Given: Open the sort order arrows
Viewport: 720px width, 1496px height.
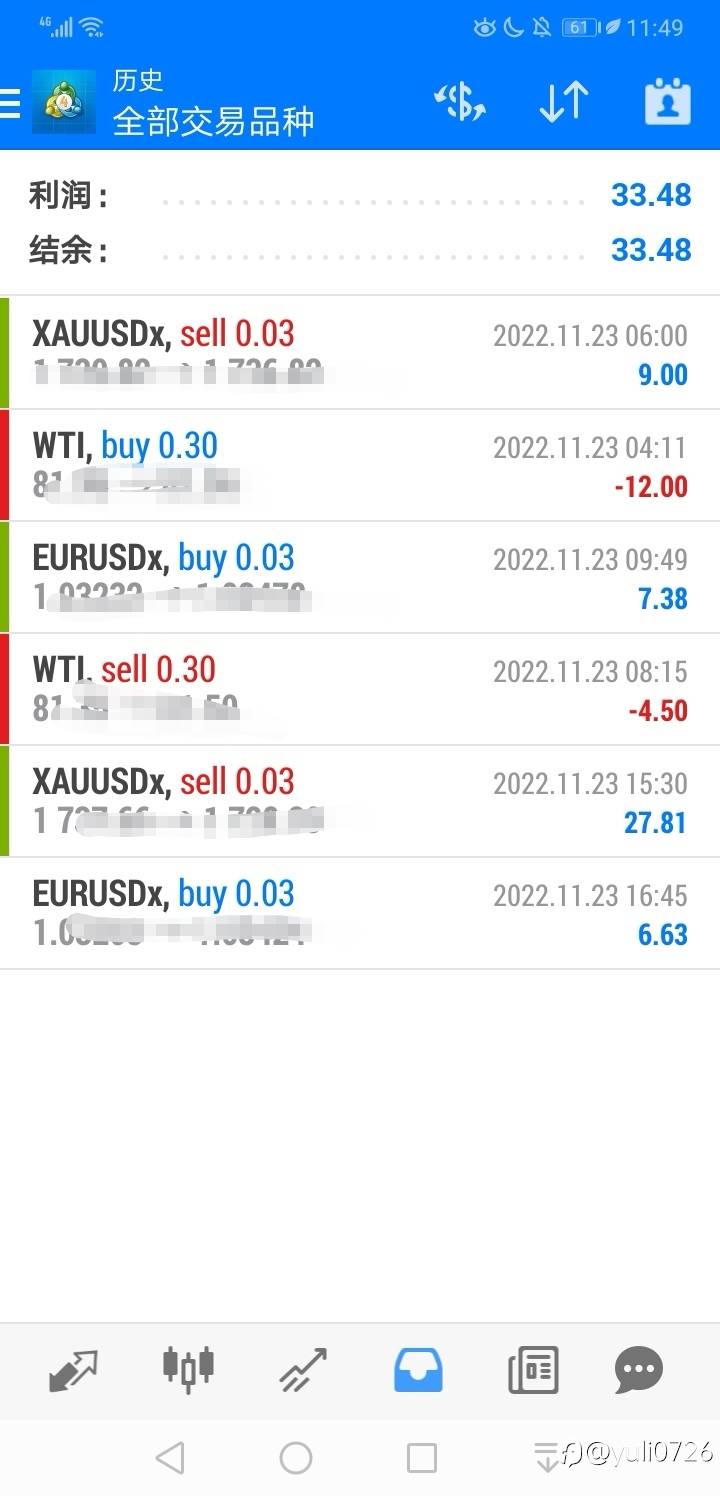Looking at the screenshot, I should pos(564,103).
